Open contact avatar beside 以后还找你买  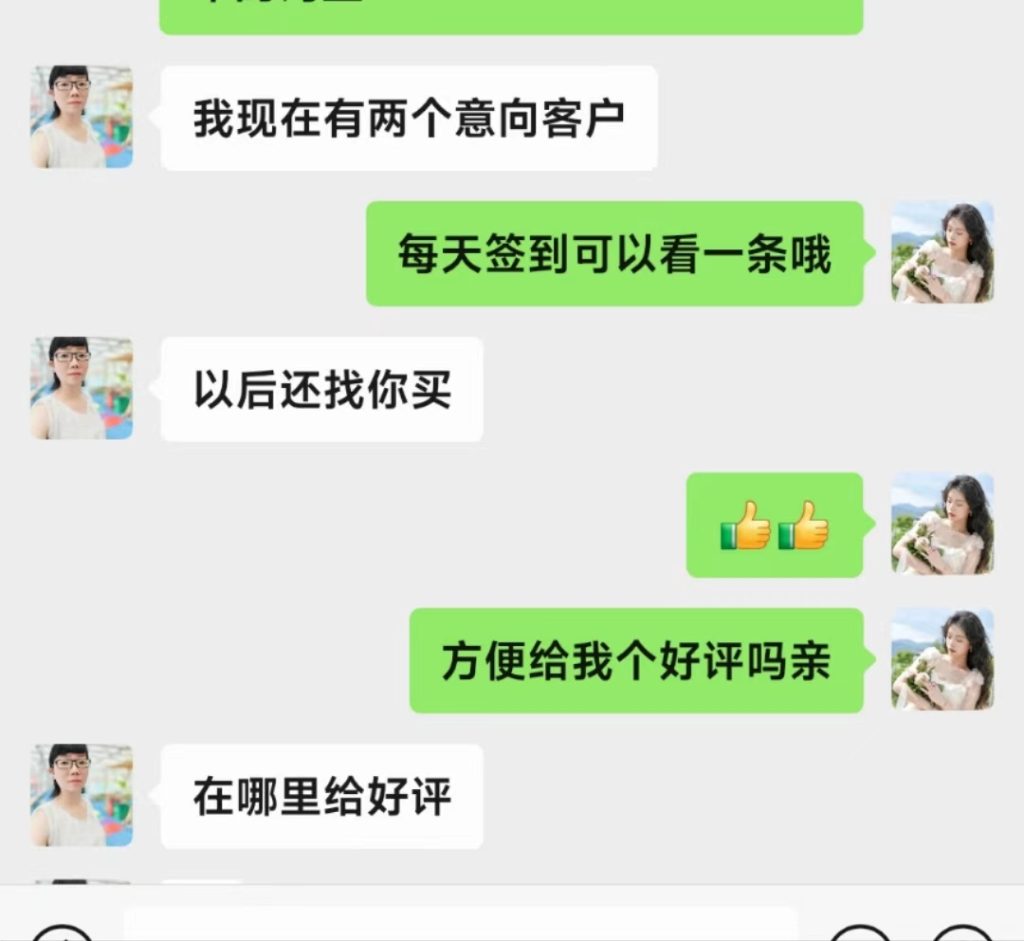tap(81, 388)
